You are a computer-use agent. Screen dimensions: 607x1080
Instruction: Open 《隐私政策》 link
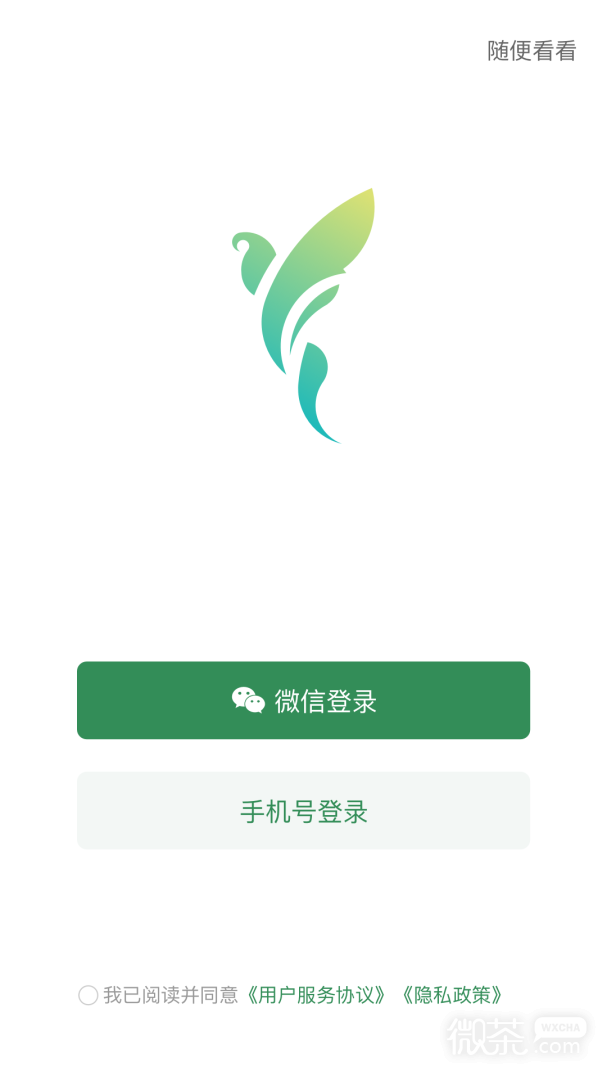click(x=452, y=995)
